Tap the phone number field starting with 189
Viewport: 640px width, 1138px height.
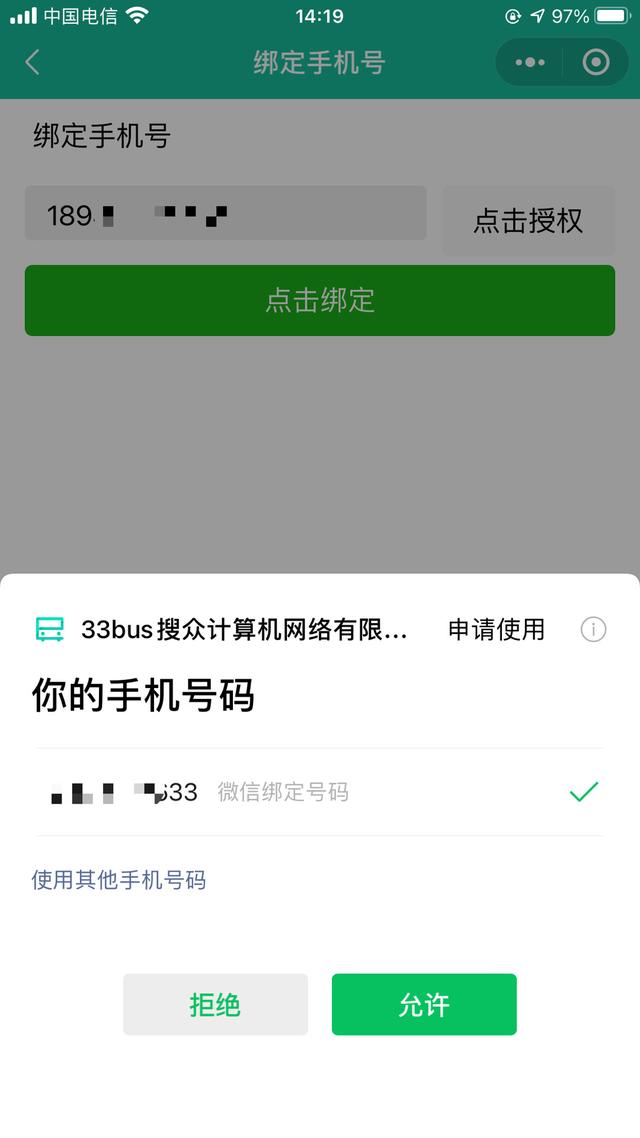click(226, 213)
